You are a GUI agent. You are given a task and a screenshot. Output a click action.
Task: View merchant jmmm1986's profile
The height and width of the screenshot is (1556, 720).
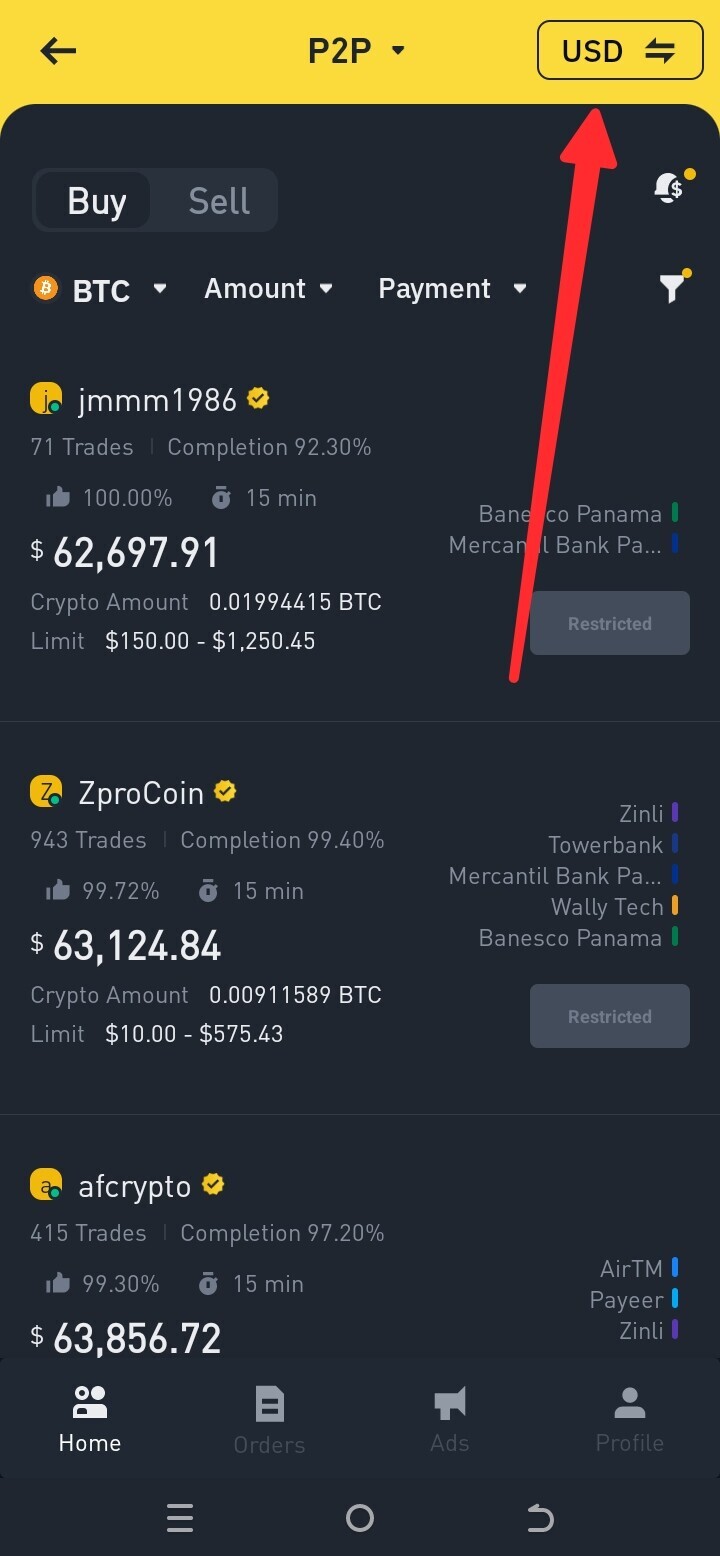158,400
